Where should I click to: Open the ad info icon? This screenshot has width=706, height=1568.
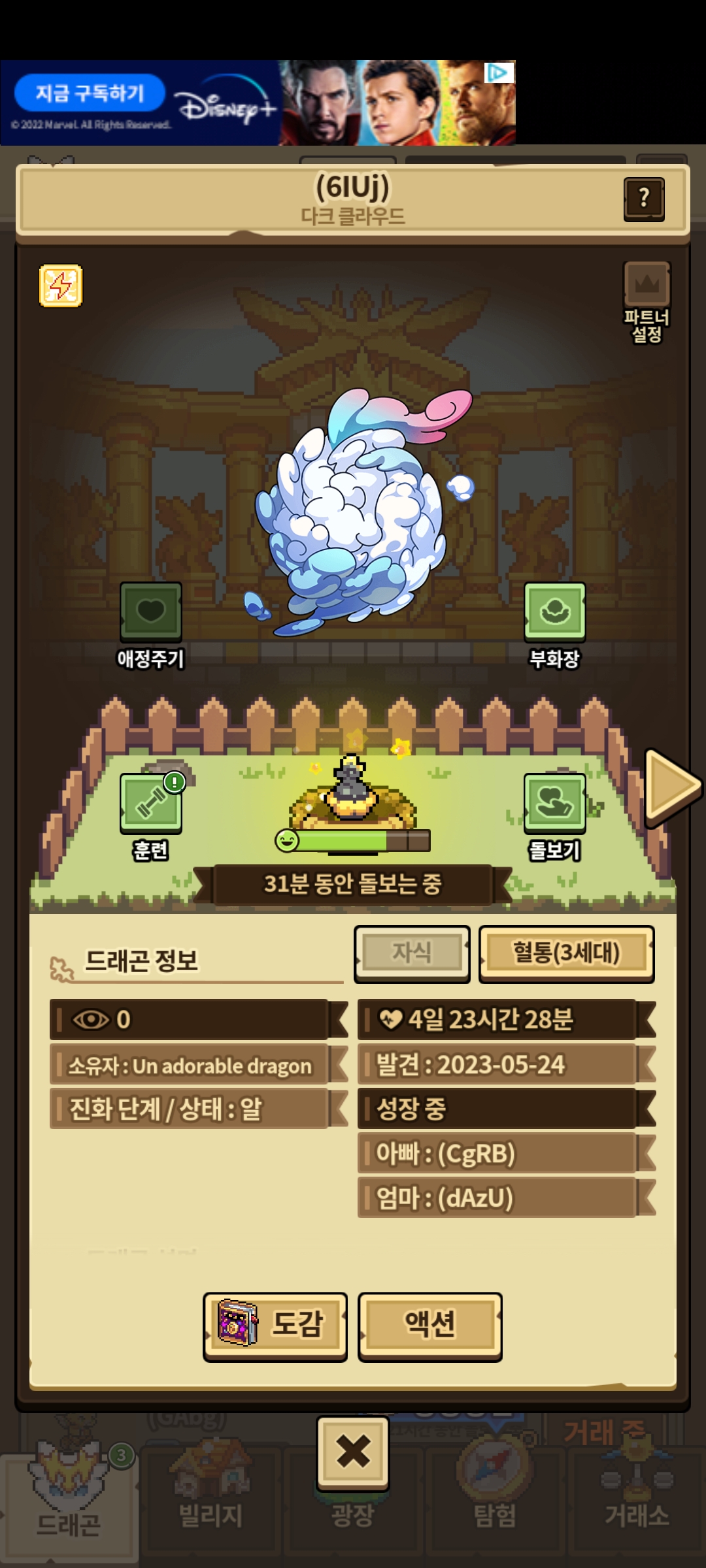(x=499, y=72)
